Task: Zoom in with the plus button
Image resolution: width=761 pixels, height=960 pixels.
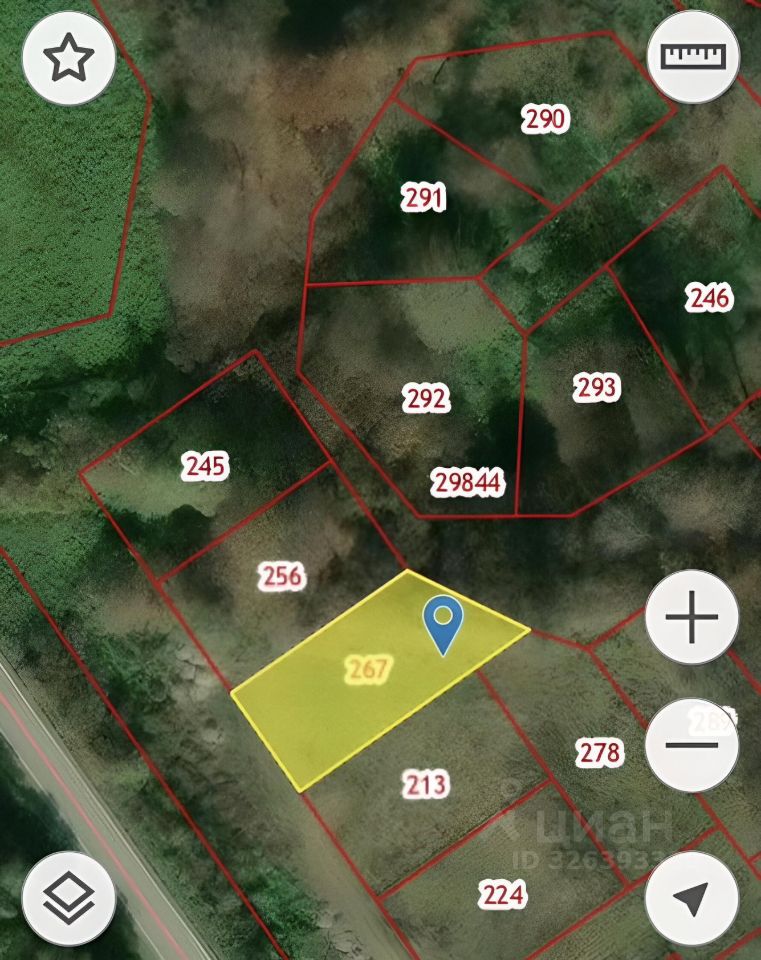Action: point(692,618)
